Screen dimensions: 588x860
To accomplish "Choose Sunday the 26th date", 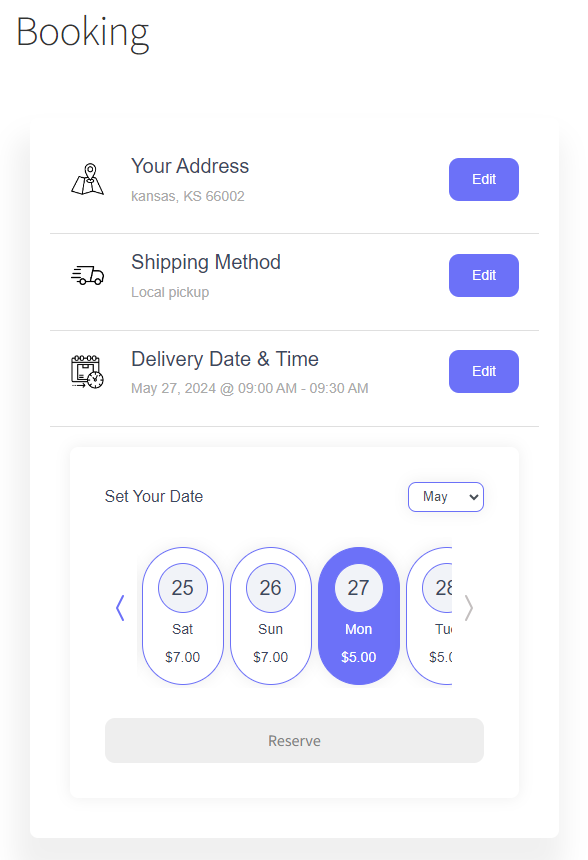I will pyautogui.click(x=270, y=615).
